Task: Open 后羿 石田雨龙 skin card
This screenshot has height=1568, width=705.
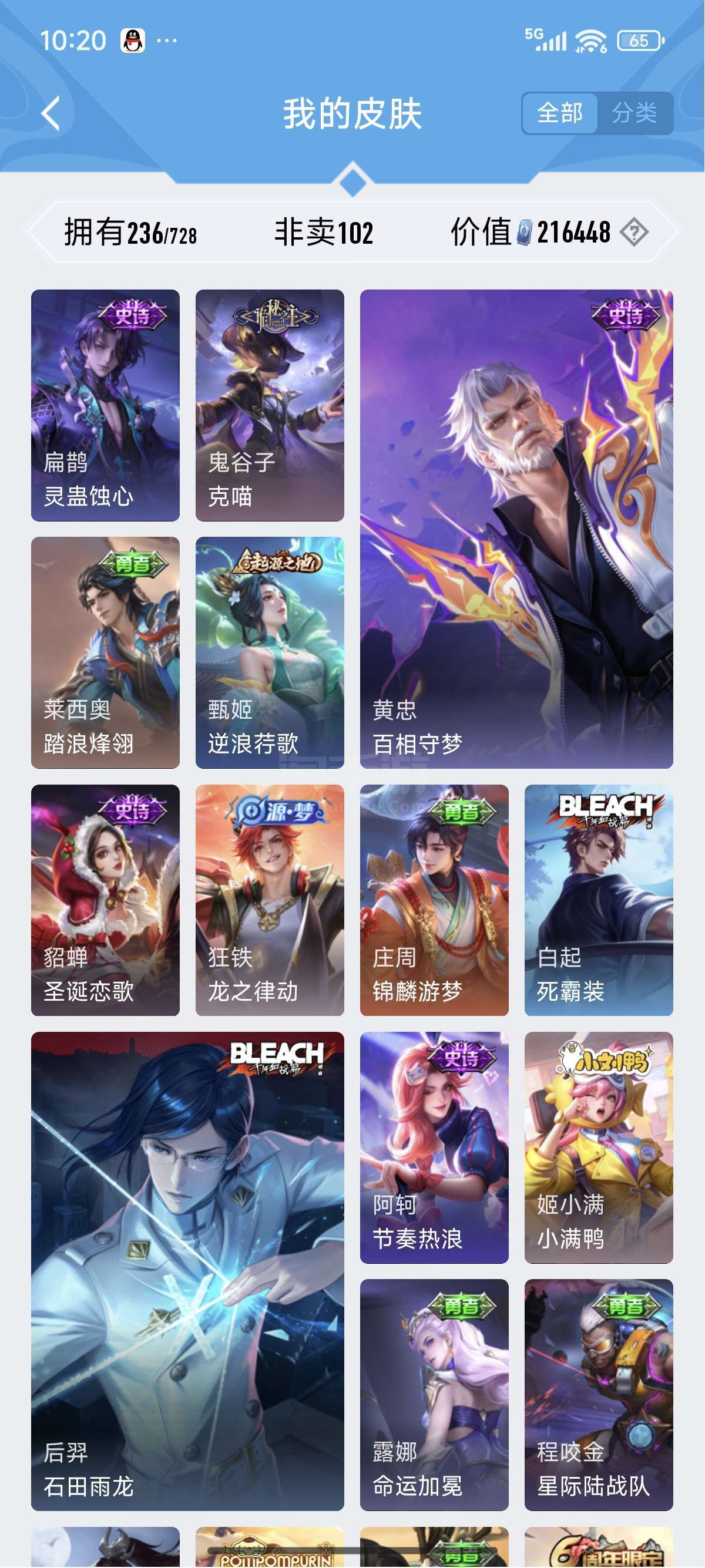Action: tap(187, 1271)
